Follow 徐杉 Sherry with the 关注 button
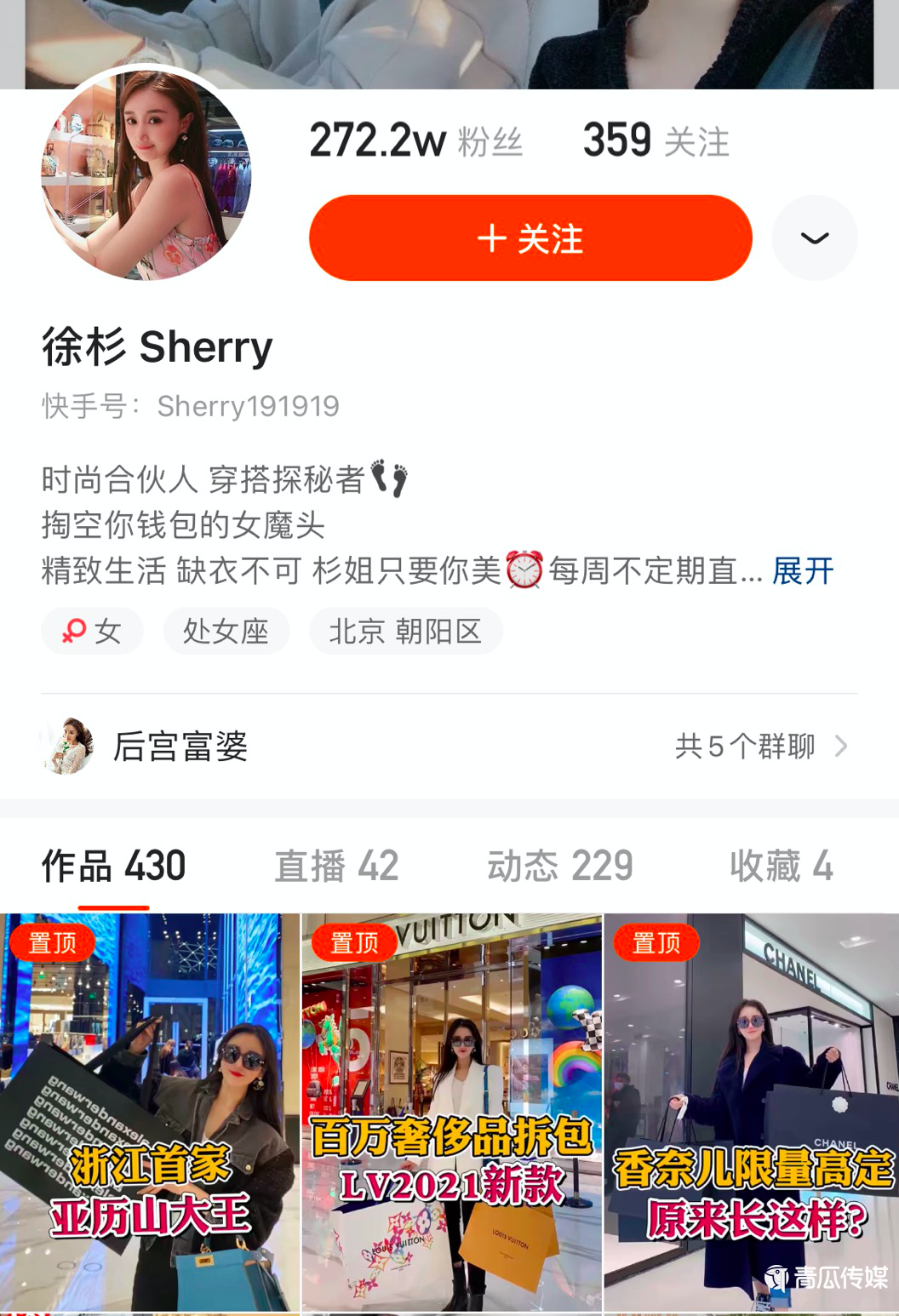This screenshot has width=899, height=1316. (530, 238)
